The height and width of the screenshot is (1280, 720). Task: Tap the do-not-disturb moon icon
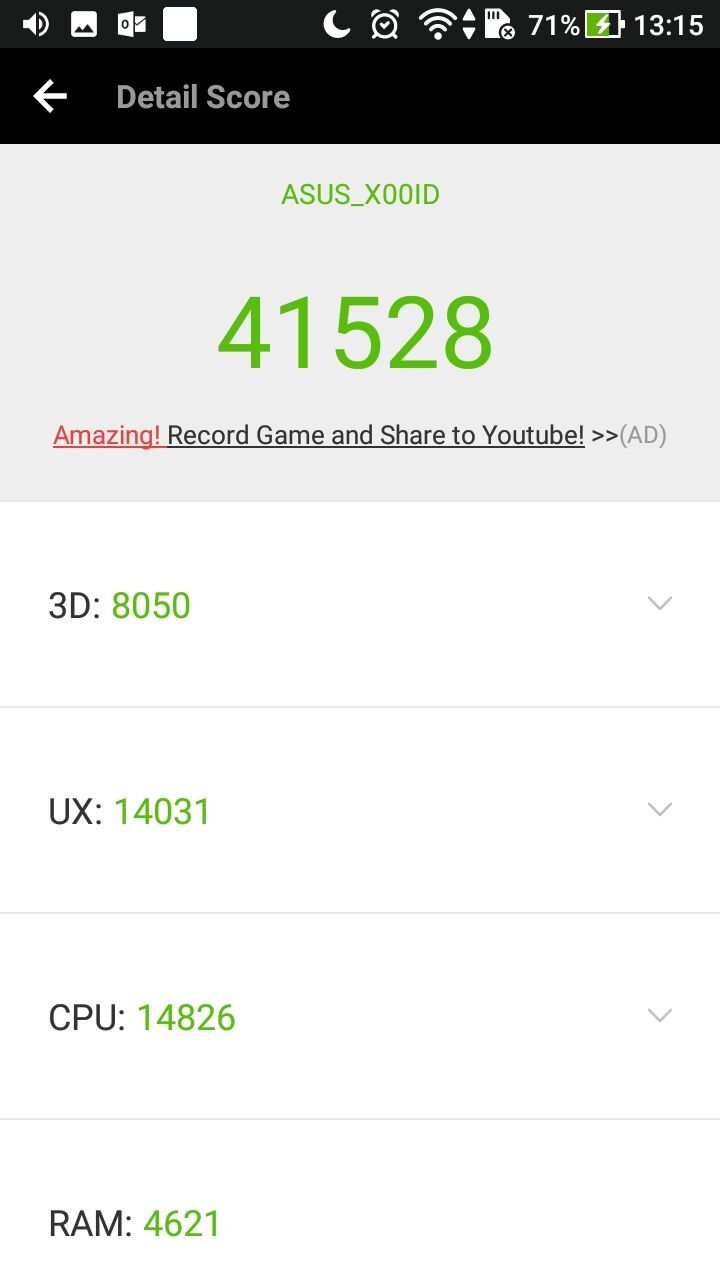[338, 23]
